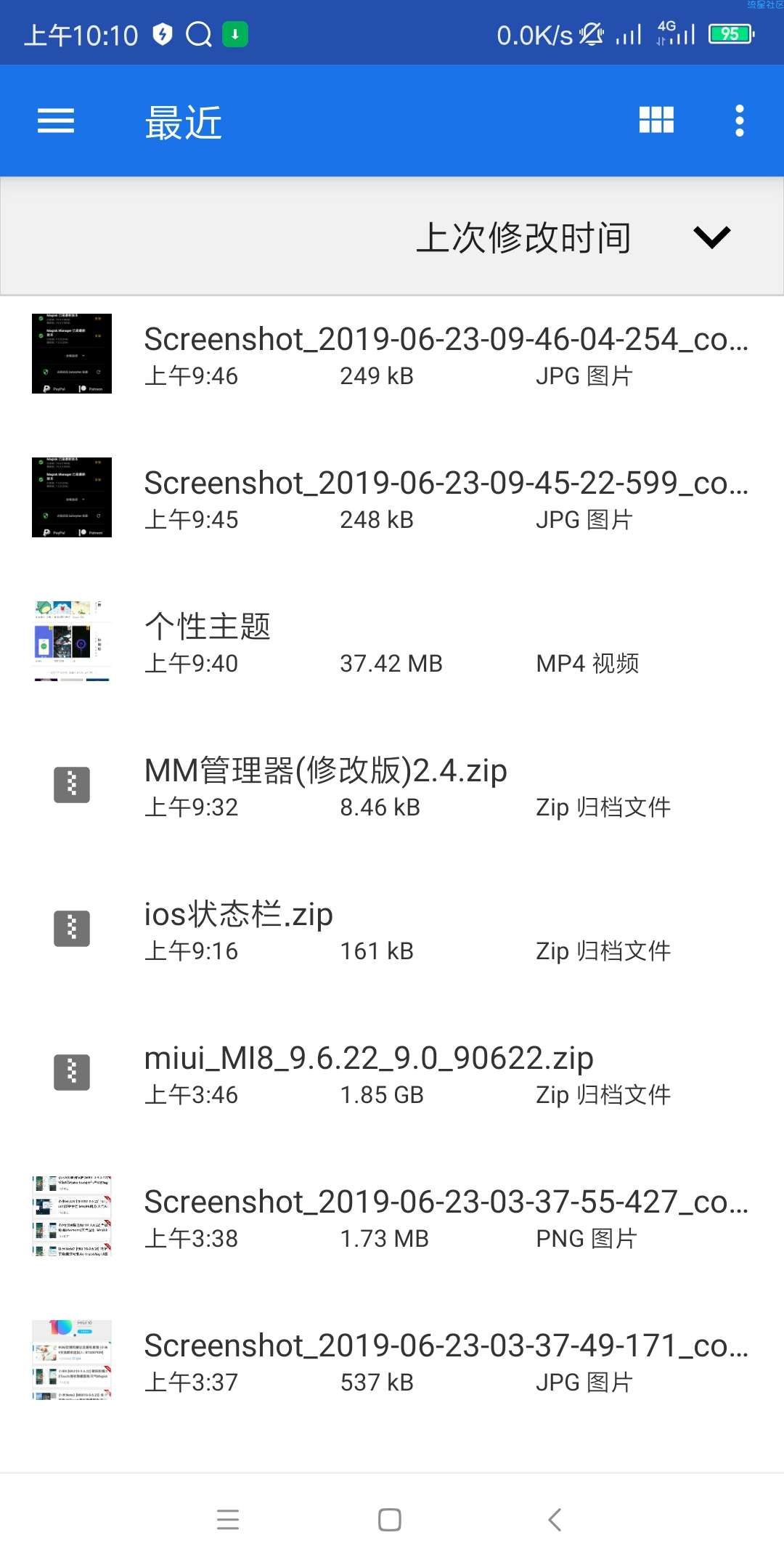Open Screenshot_2019-06-23-03-37-49-171 JPG file
The image size is (784, 1567).
pos(392,1360)
